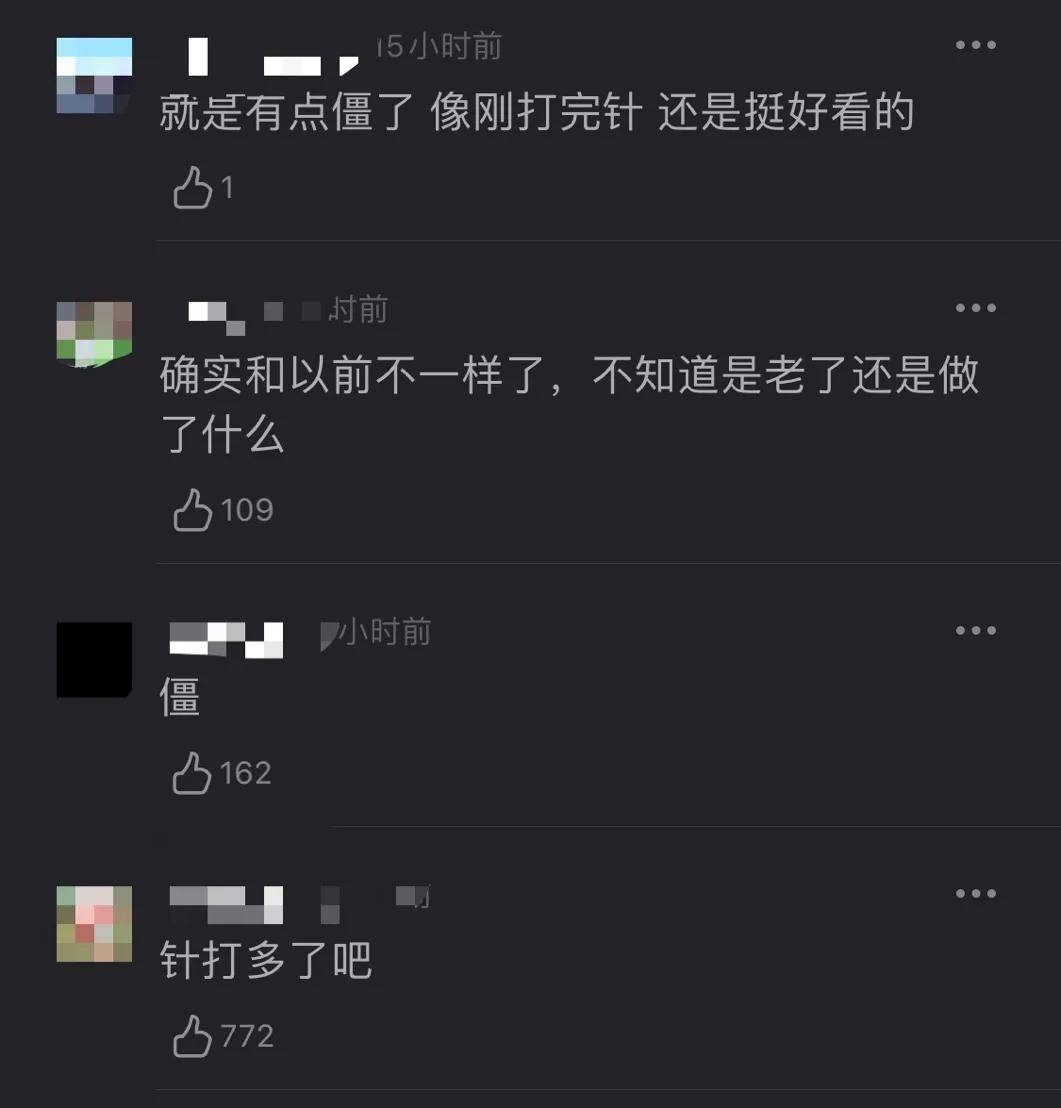
Task: Open the avatar of the "针打多了吧" commenter
Action: (93, 923)
